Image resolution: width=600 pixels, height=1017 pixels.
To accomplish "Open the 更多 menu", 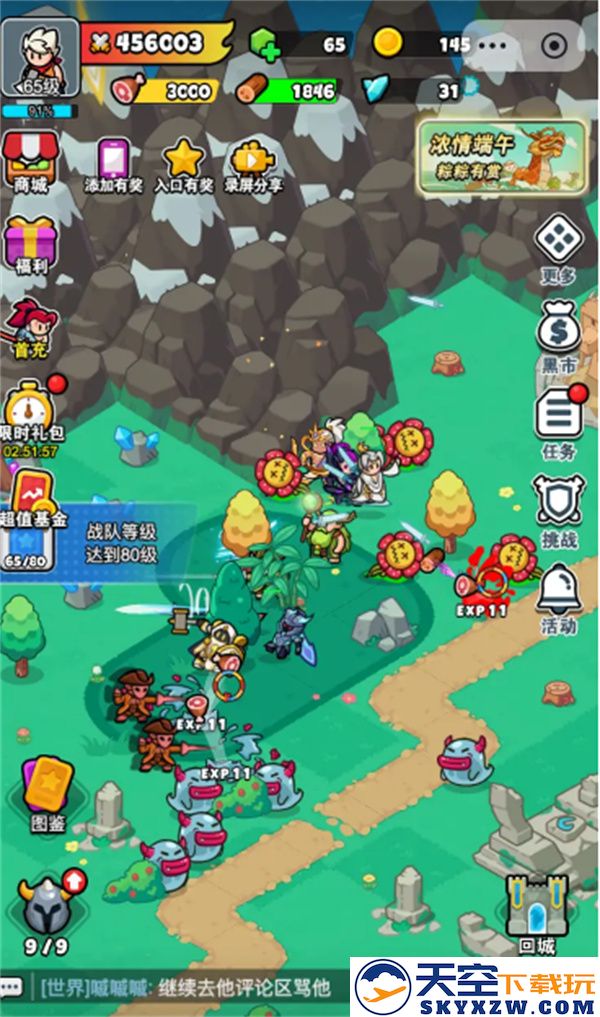I will click(556, 247).
